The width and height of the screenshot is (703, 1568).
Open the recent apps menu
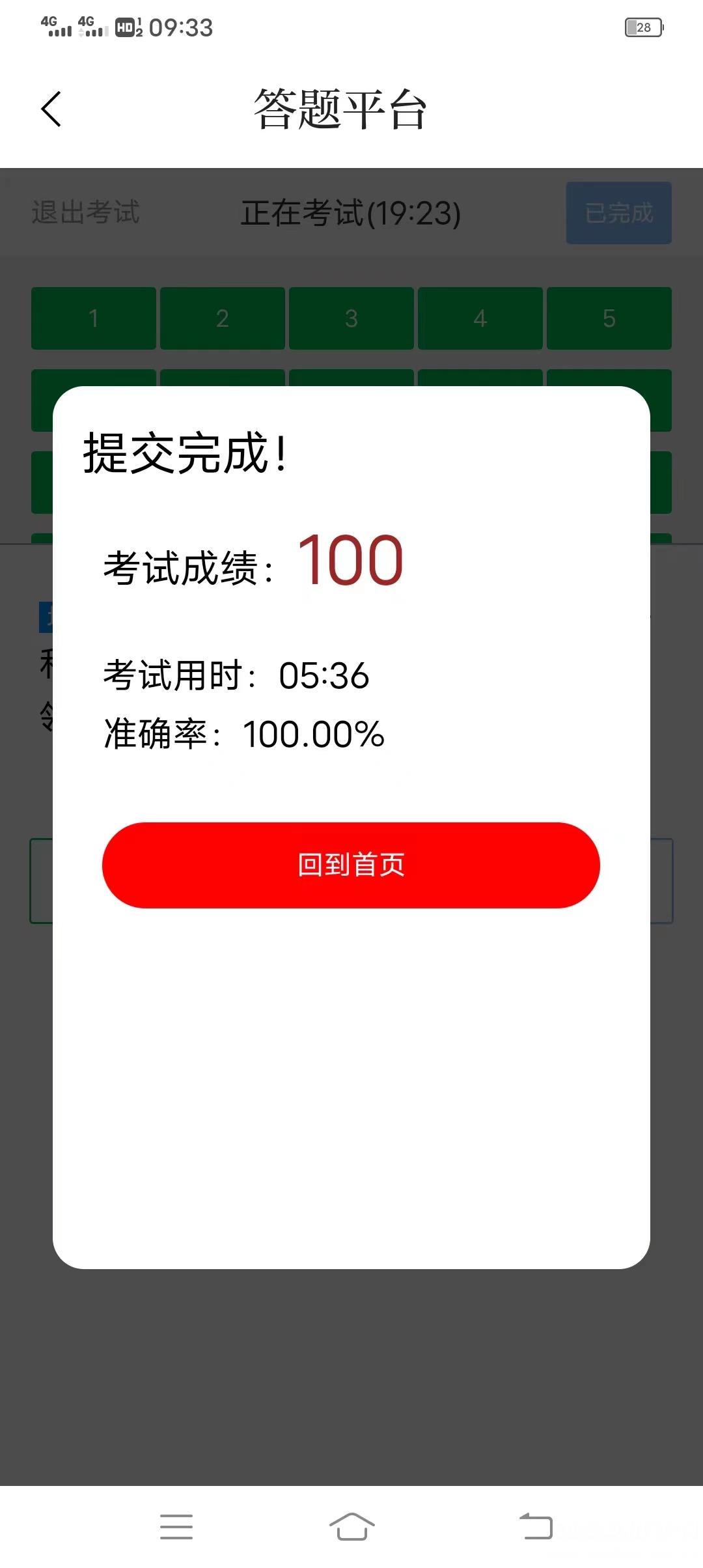click(176, 1526)
